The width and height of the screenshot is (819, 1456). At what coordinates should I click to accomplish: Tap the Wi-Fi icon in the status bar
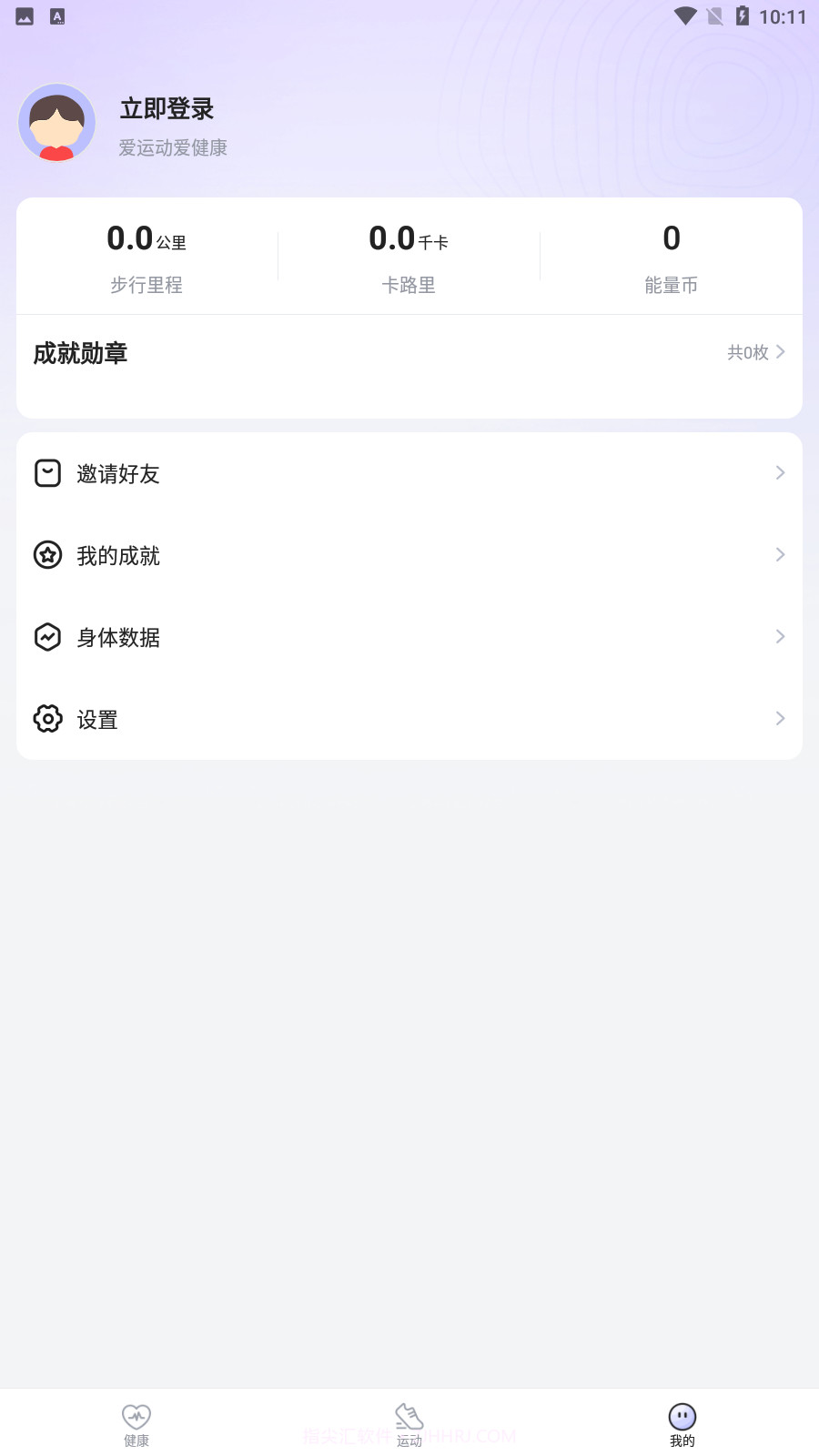(684, 15)
